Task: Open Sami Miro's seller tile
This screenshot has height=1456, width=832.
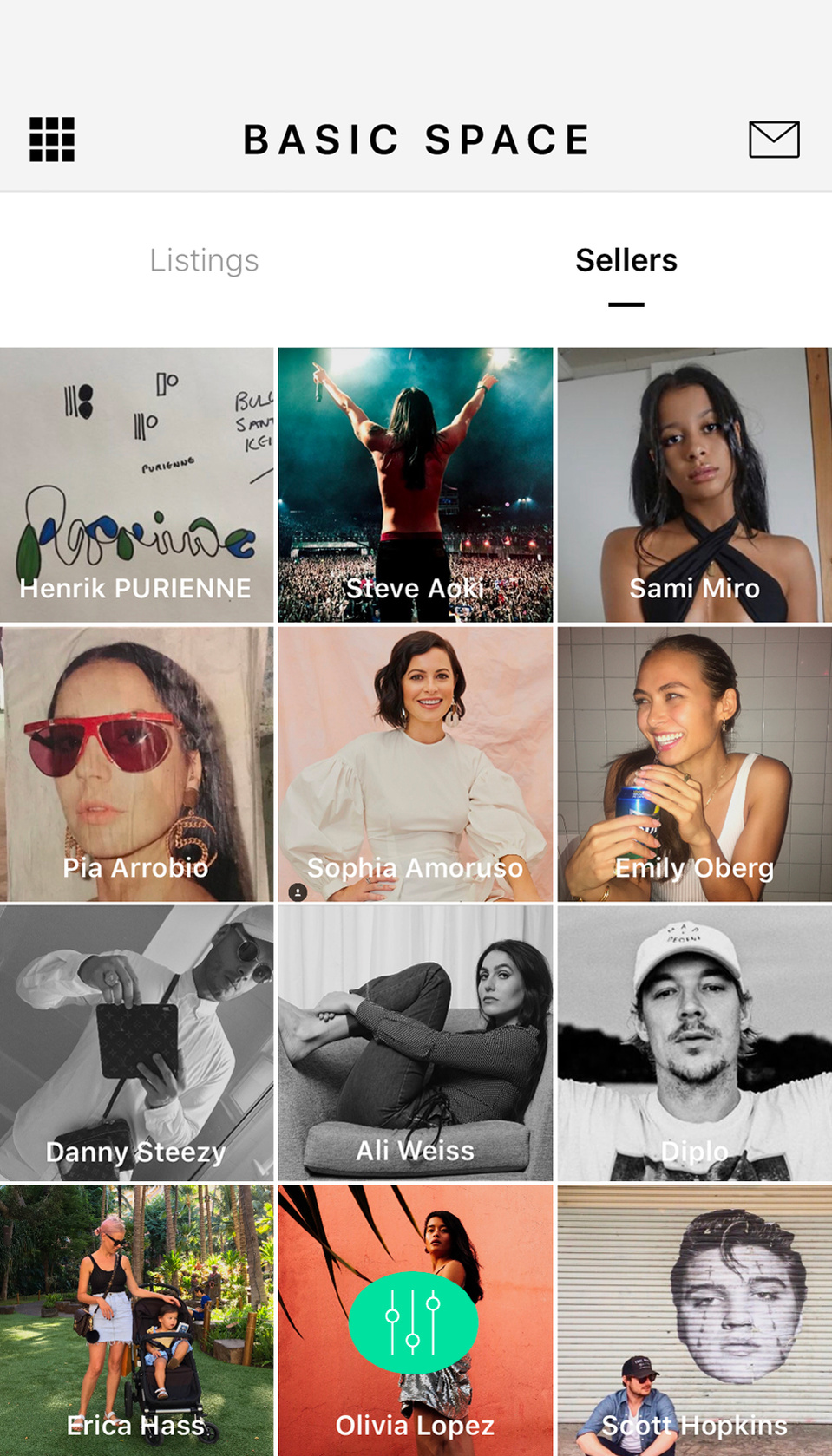Action: (x=694, y=485)
